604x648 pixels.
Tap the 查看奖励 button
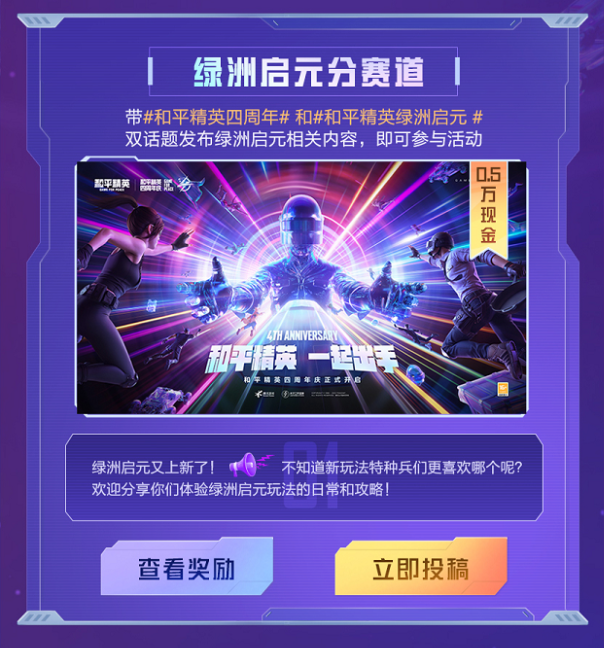click(186, 568)
